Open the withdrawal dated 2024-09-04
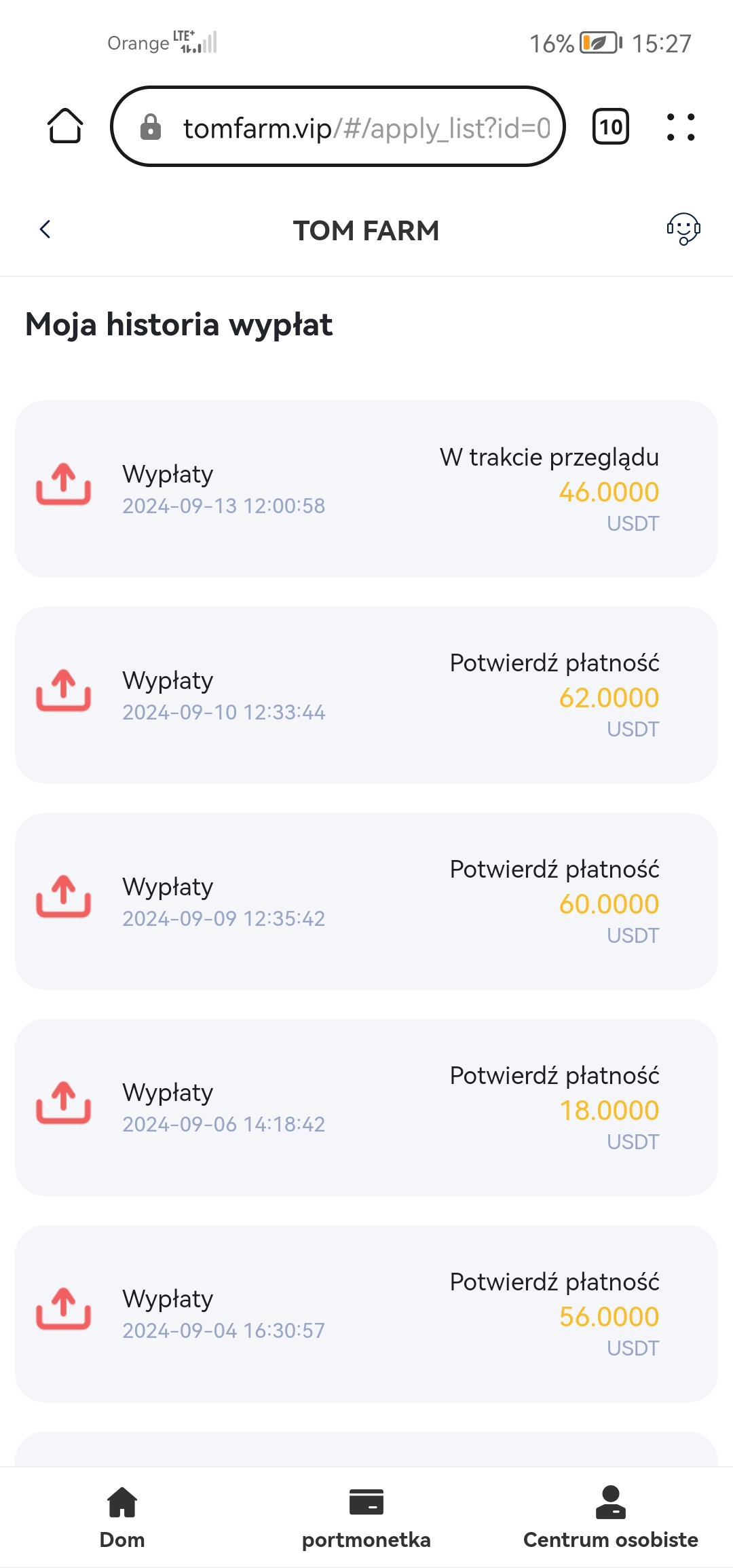 click(366, 1313)
